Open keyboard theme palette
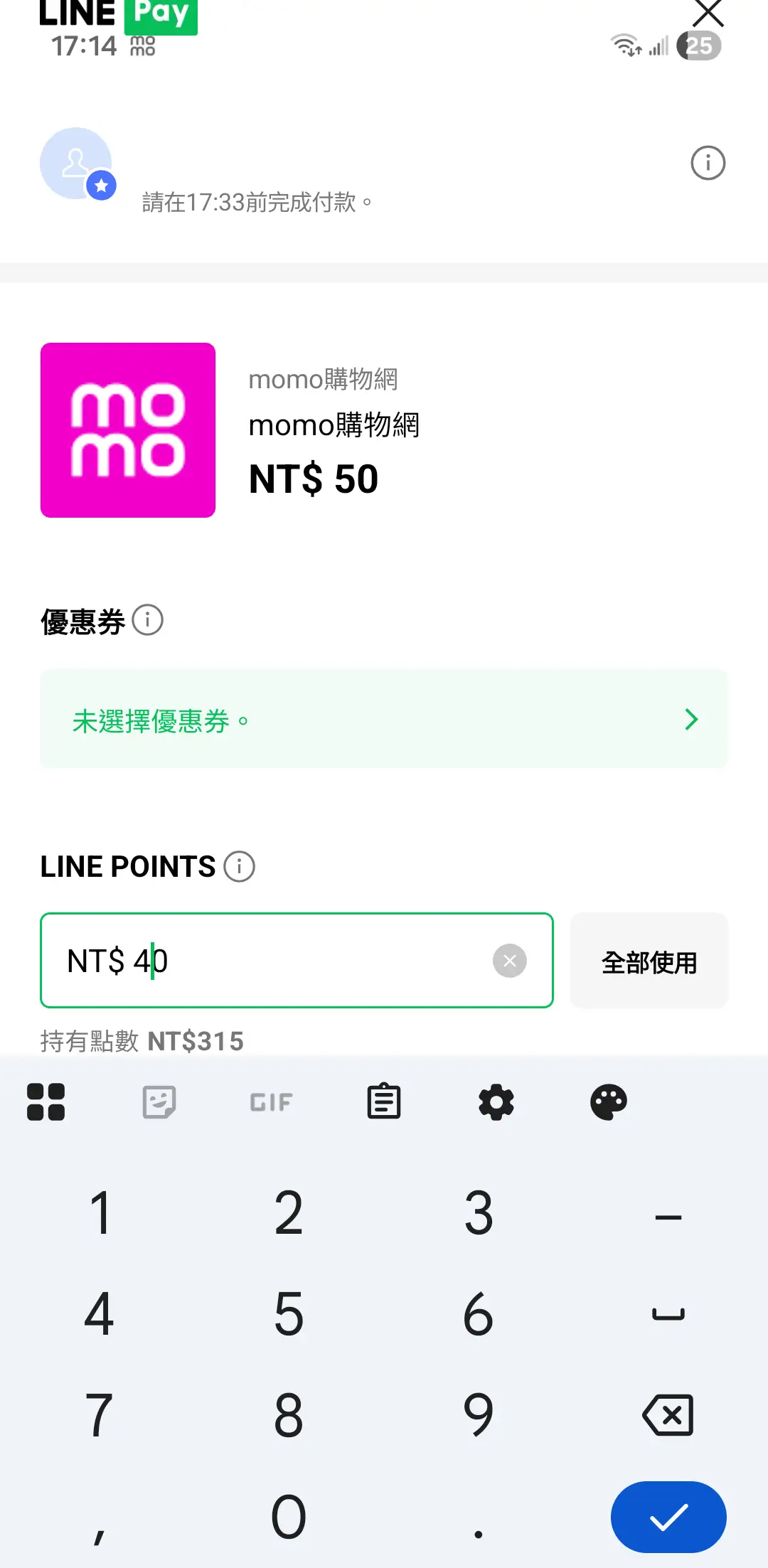The height and width of the screenshot is (1568, 768). [x=609, y=1102]
